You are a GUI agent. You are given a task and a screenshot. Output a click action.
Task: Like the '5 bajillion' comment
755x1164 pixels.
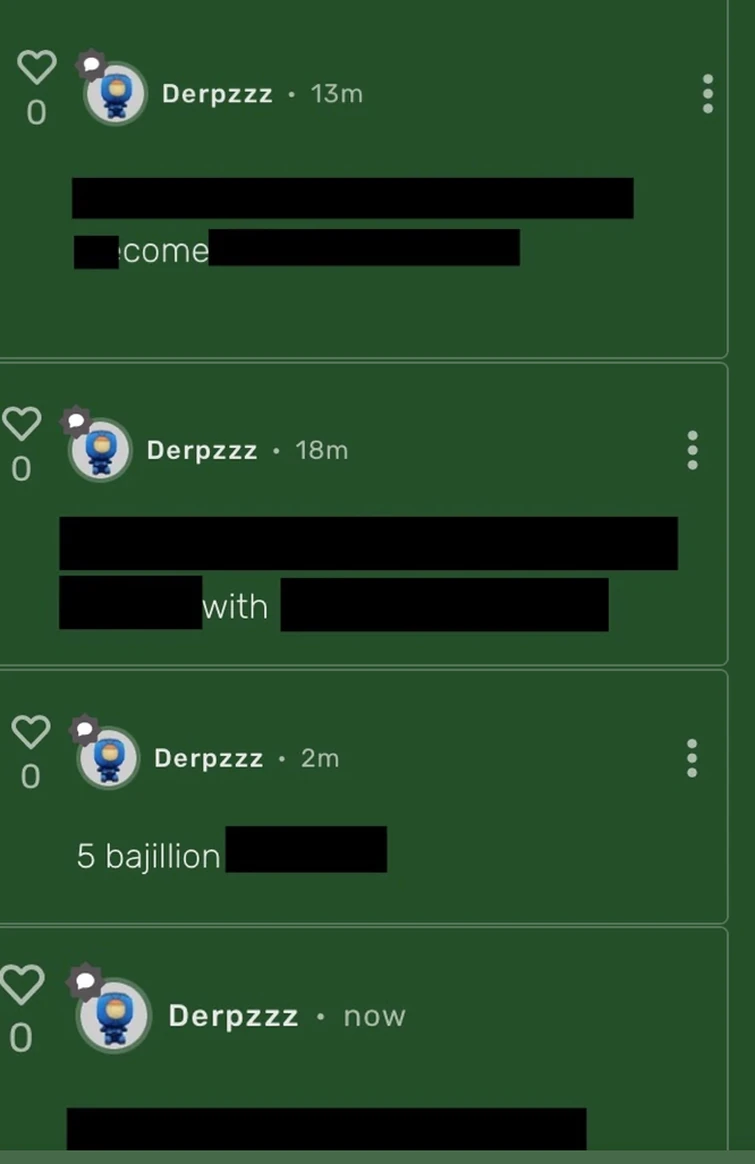pos(31,732)
